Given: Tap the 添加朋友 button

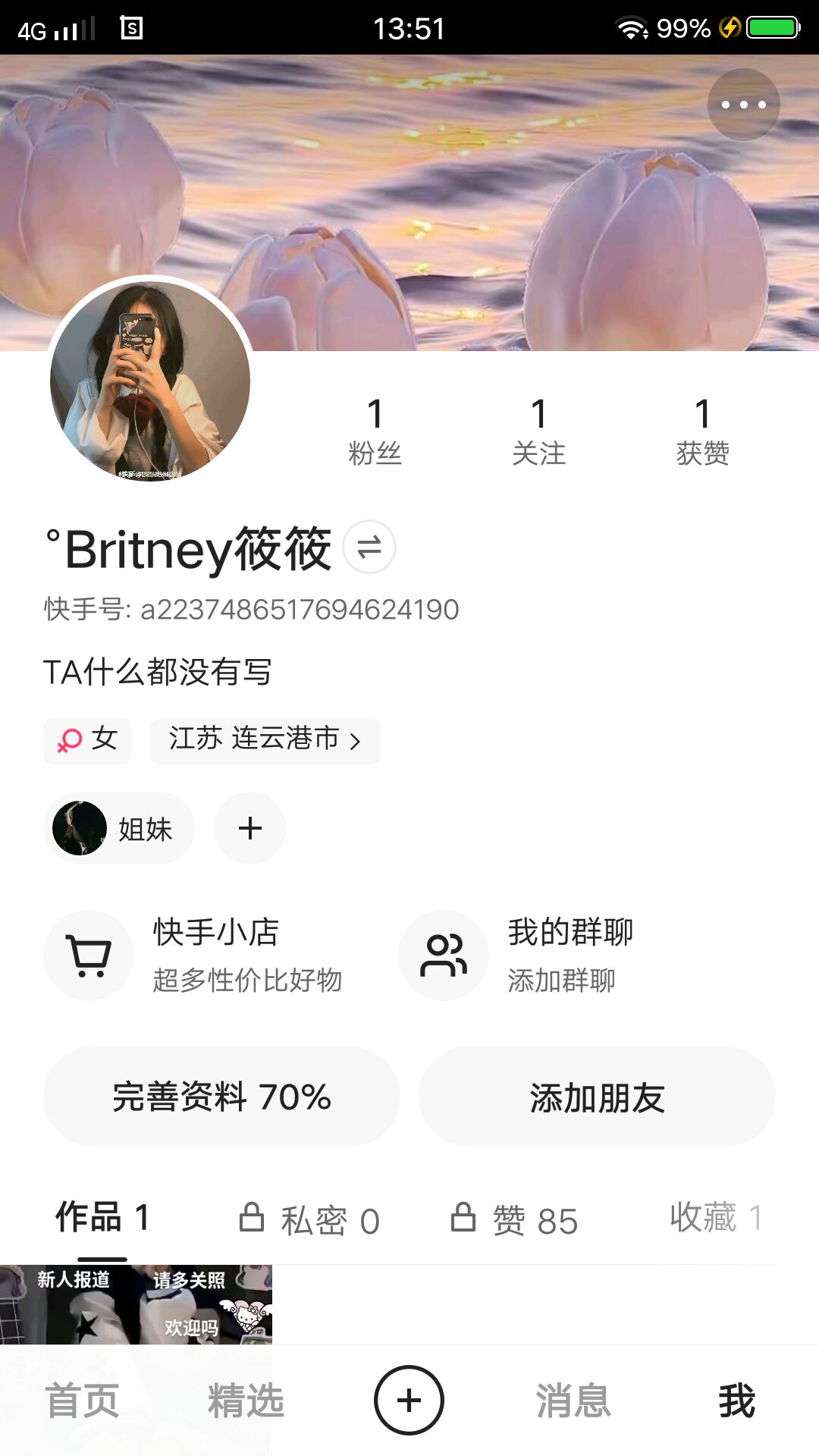Looking at the screenshot, I should (597, 1097).
